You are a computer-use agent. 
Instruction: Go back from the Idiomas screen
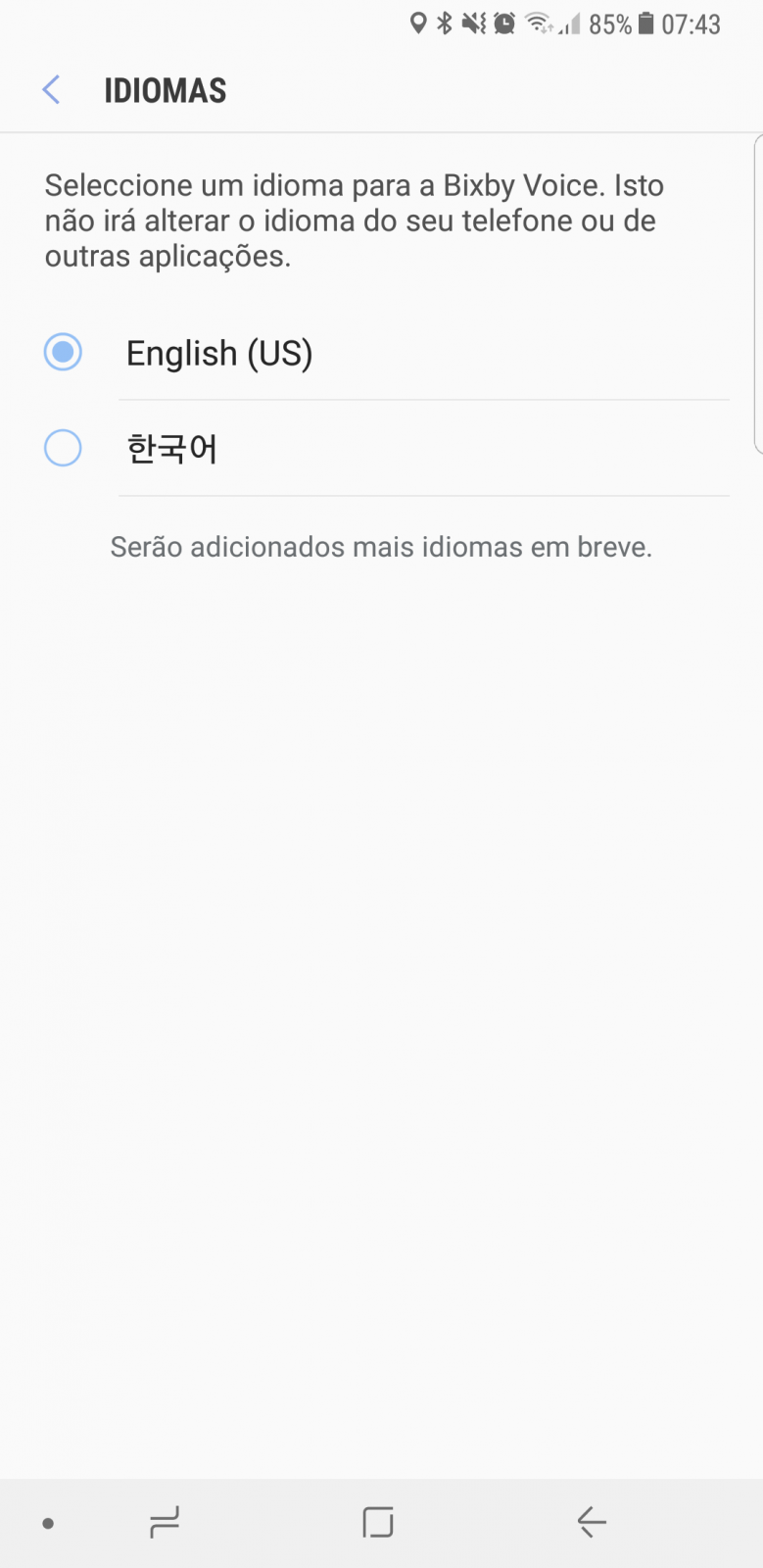click(52, 90)
